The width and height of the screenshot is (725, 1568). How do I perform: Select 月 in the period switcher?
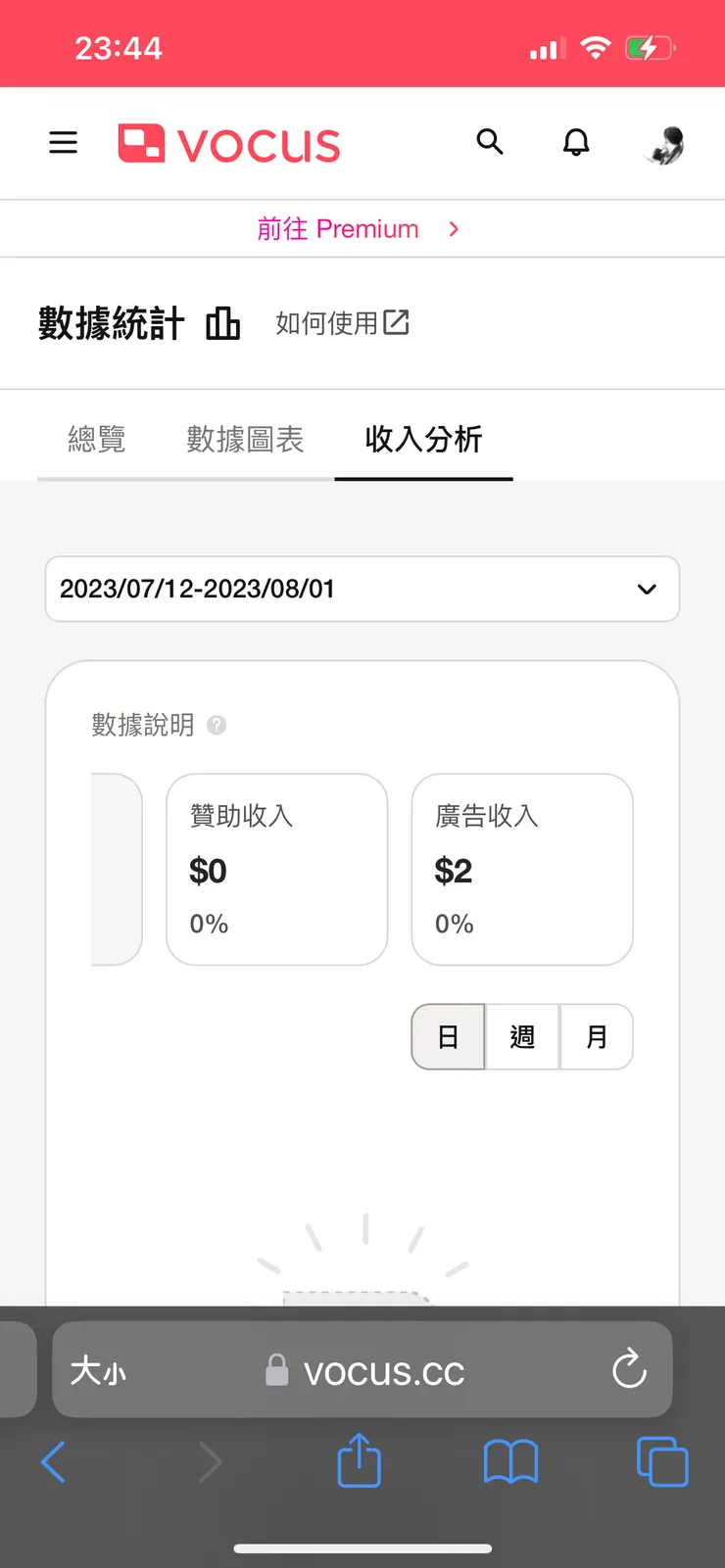(x=597, y=1036)
